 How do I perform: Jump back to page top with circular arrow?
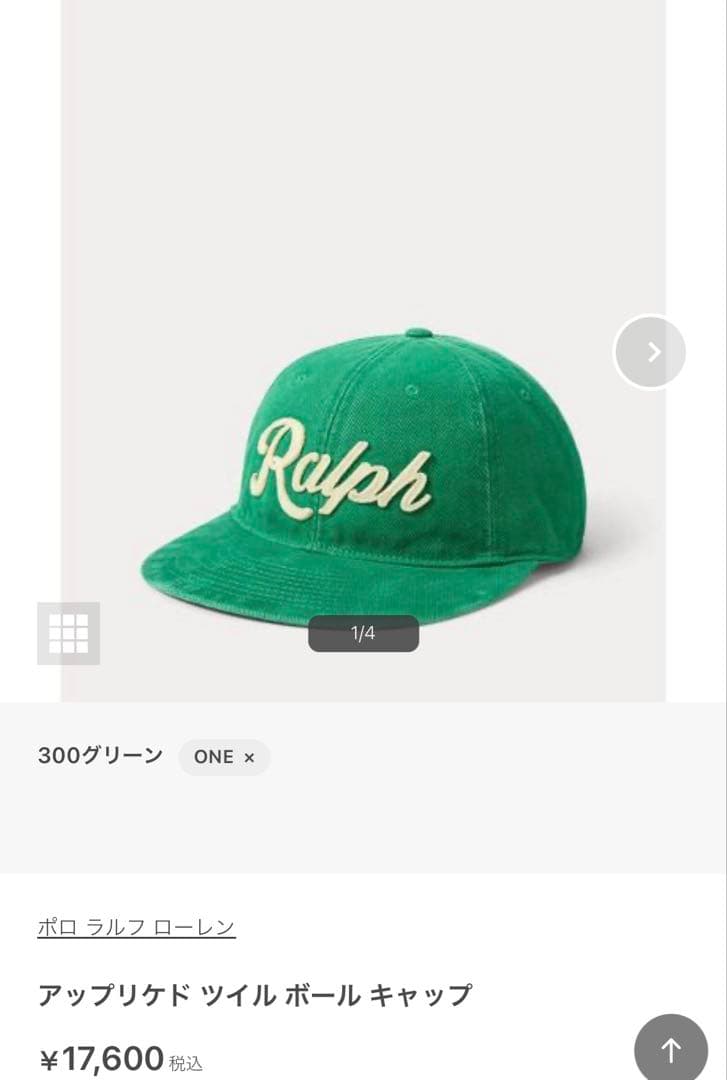[x=672, y=1049]
